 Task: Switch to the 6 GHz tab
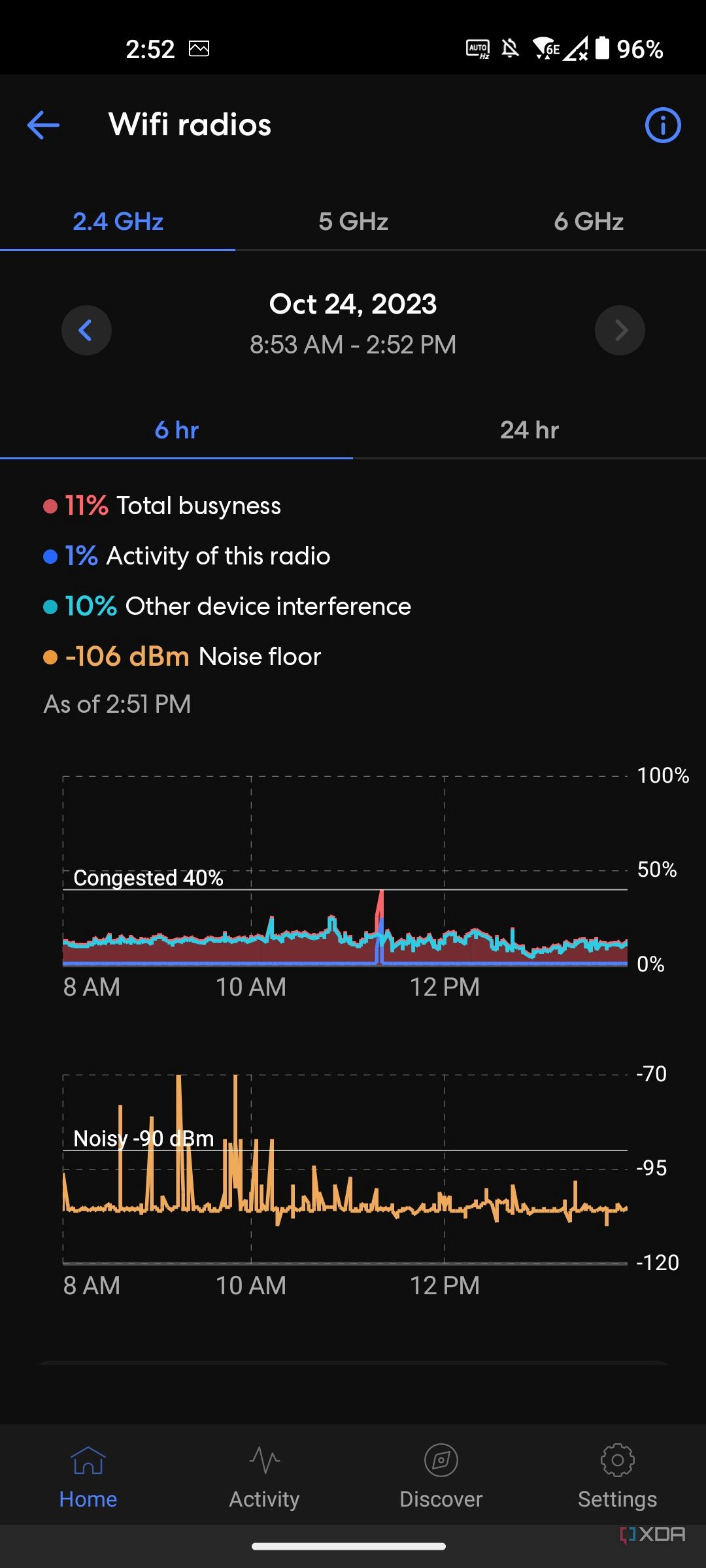tap(588, 221)
